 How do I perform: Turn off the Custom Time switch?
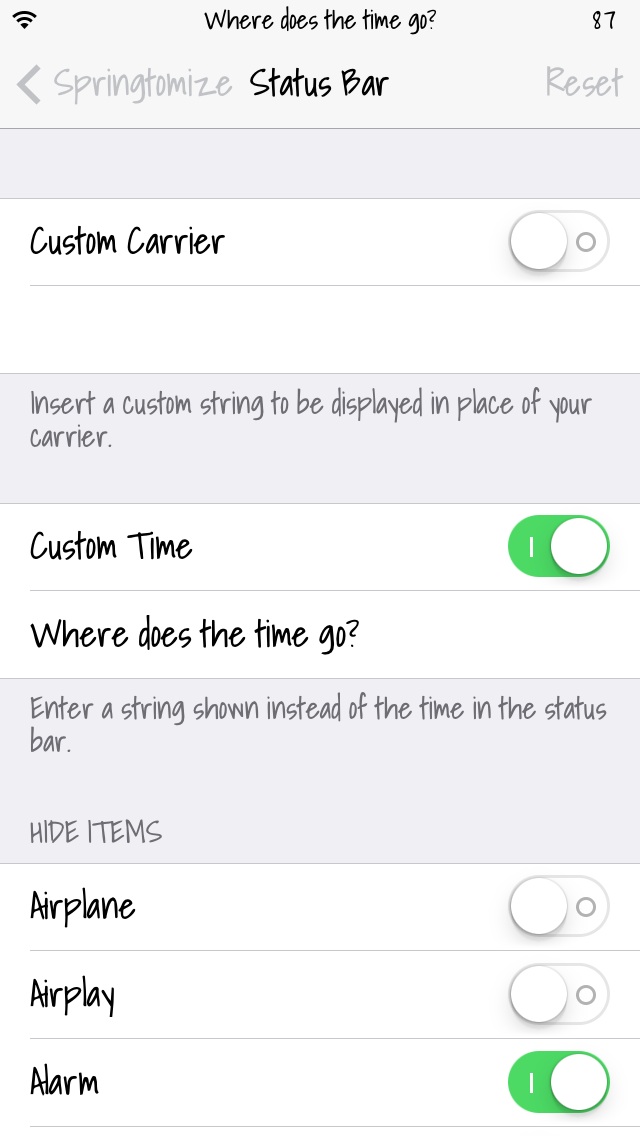click(x=559, y=546)
